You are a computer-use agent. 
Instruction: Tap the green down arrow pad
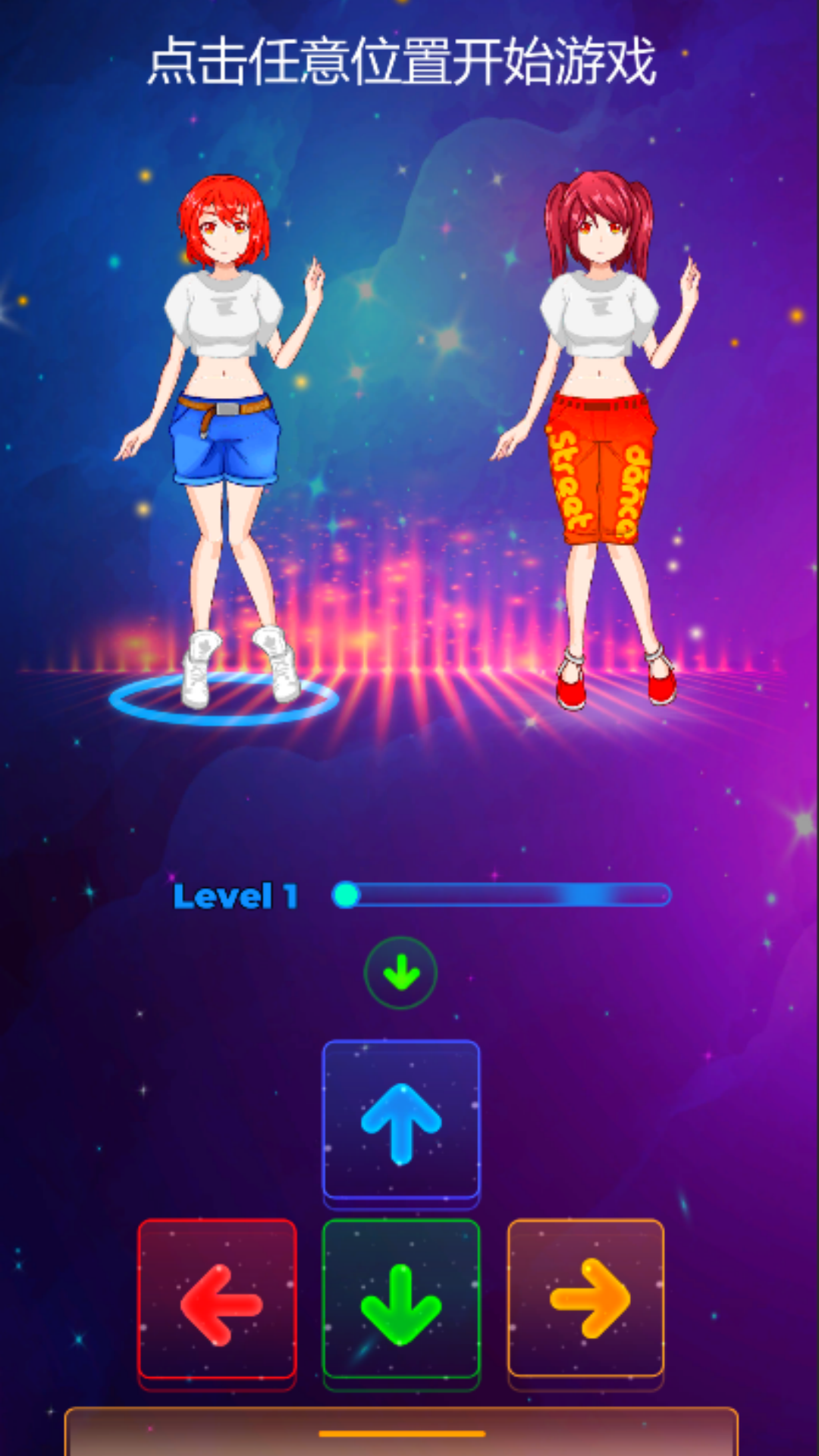point(401,1300)
